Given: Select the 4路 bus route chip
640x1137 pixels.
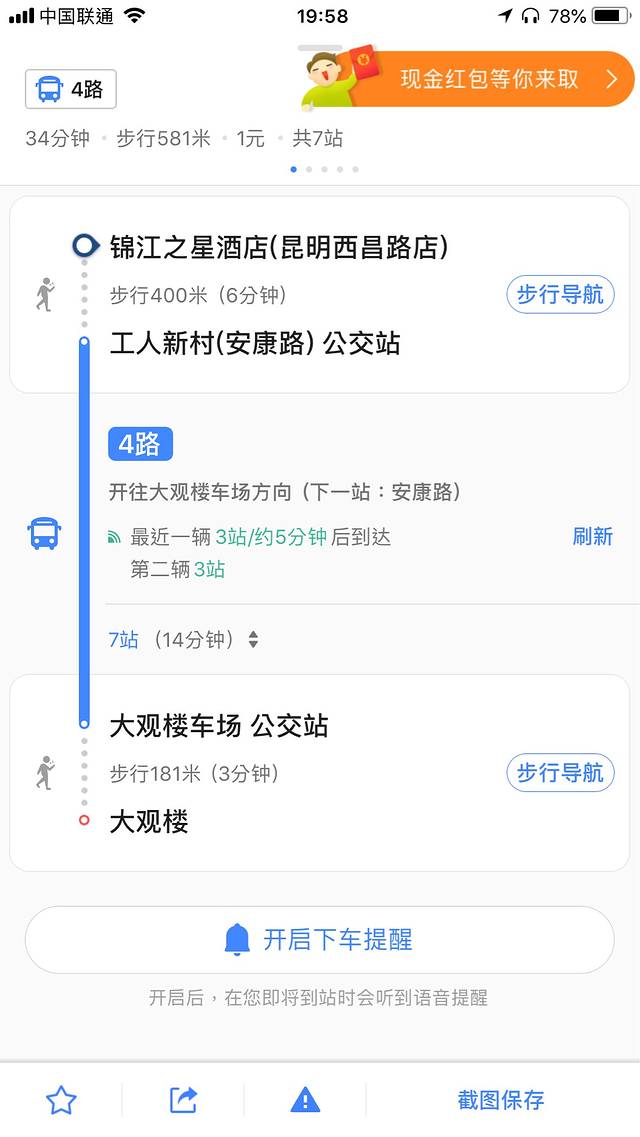Looking at the screenshot, I should (70, 90).
